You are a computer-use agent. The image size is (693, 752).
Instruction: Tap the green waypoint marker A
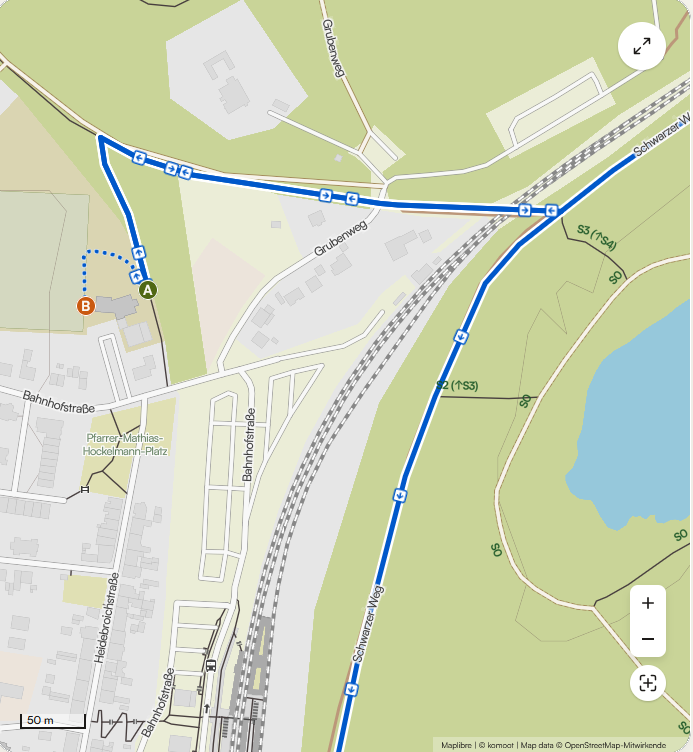pyautogui.click(x=148, y=290)
